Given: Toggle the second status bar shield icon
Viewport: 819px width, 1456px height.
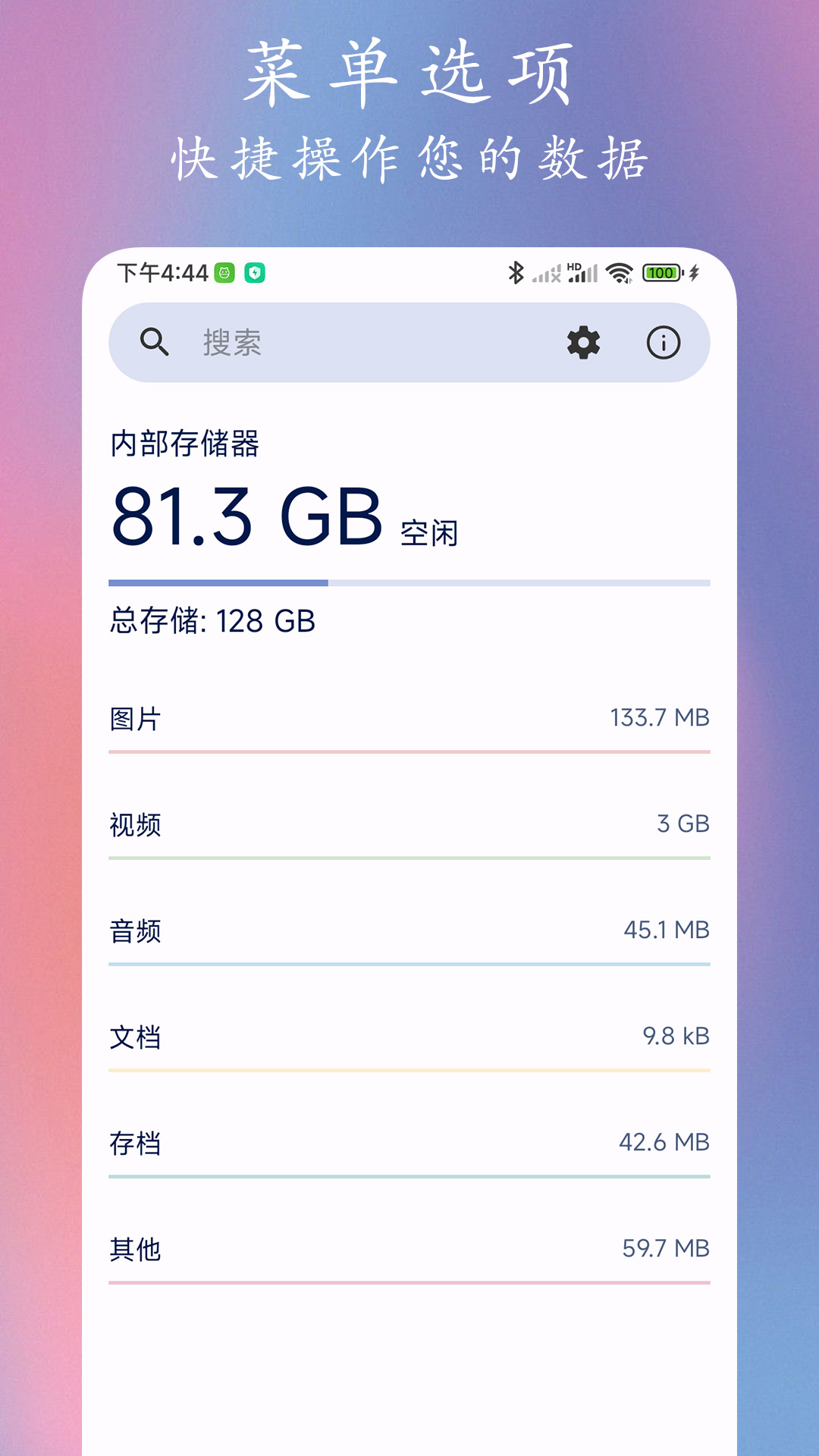Looking at the screenshot, I should point(254,273).
